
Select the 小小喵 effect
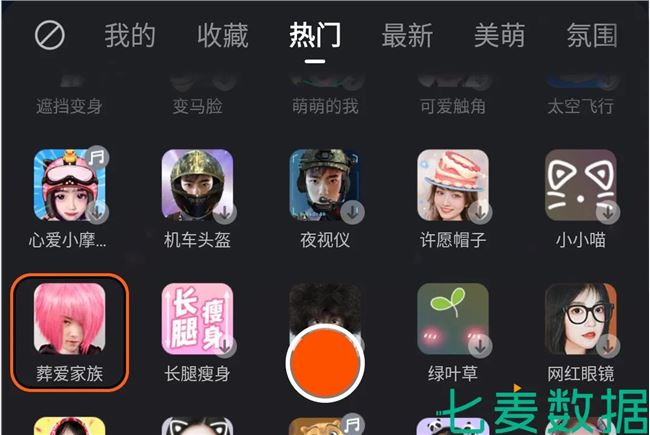tap(581, 186)
